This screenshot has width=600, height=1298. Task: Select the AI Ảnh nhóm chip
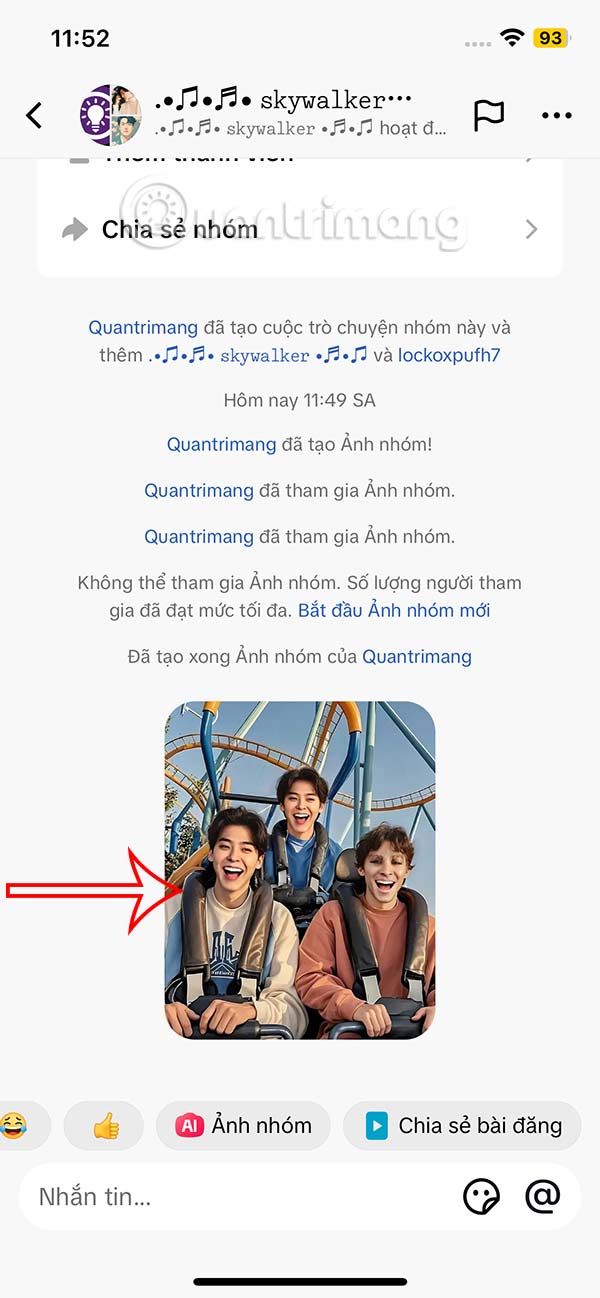coord(244,1126)
